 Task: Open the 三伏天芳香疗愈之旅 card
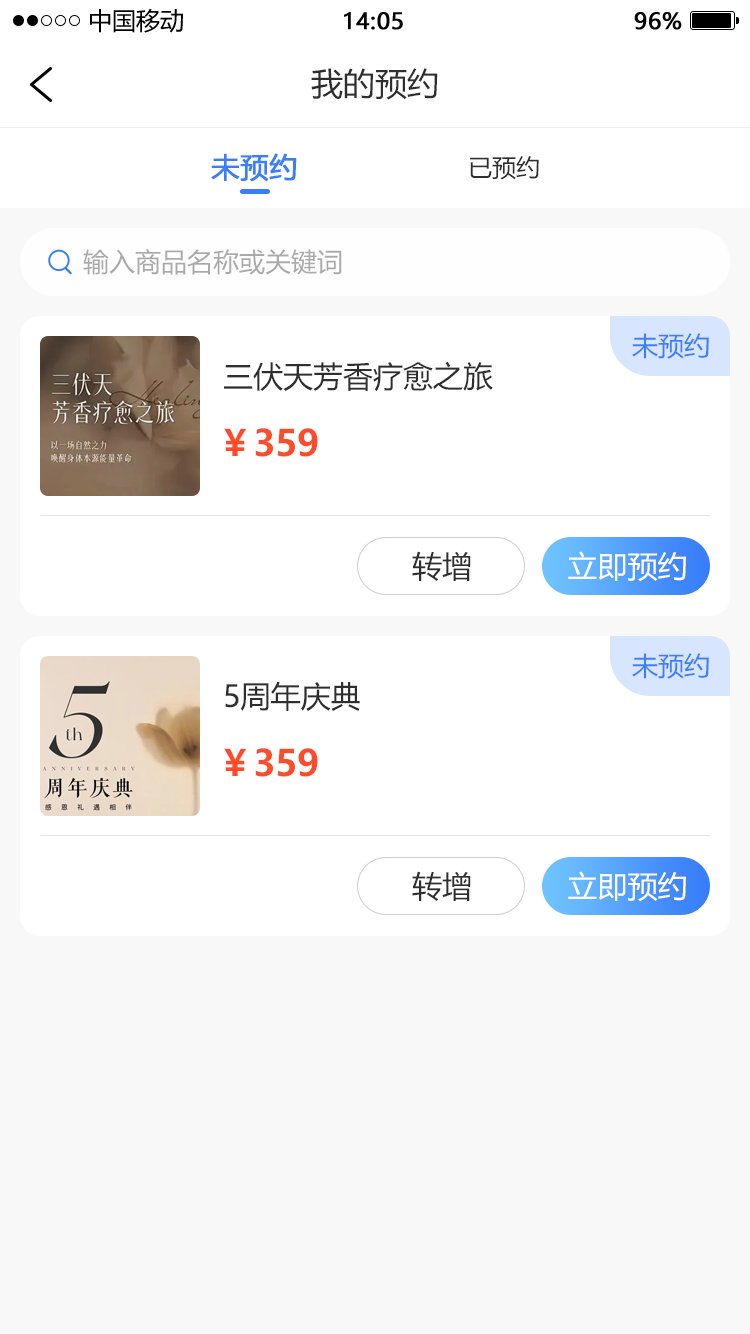point(358,378)
